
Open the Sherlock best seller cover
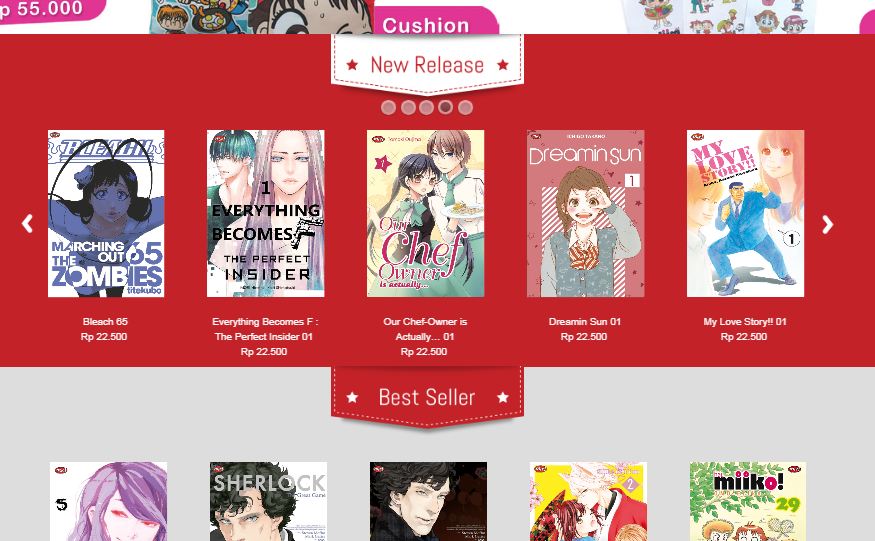(268, 502)
